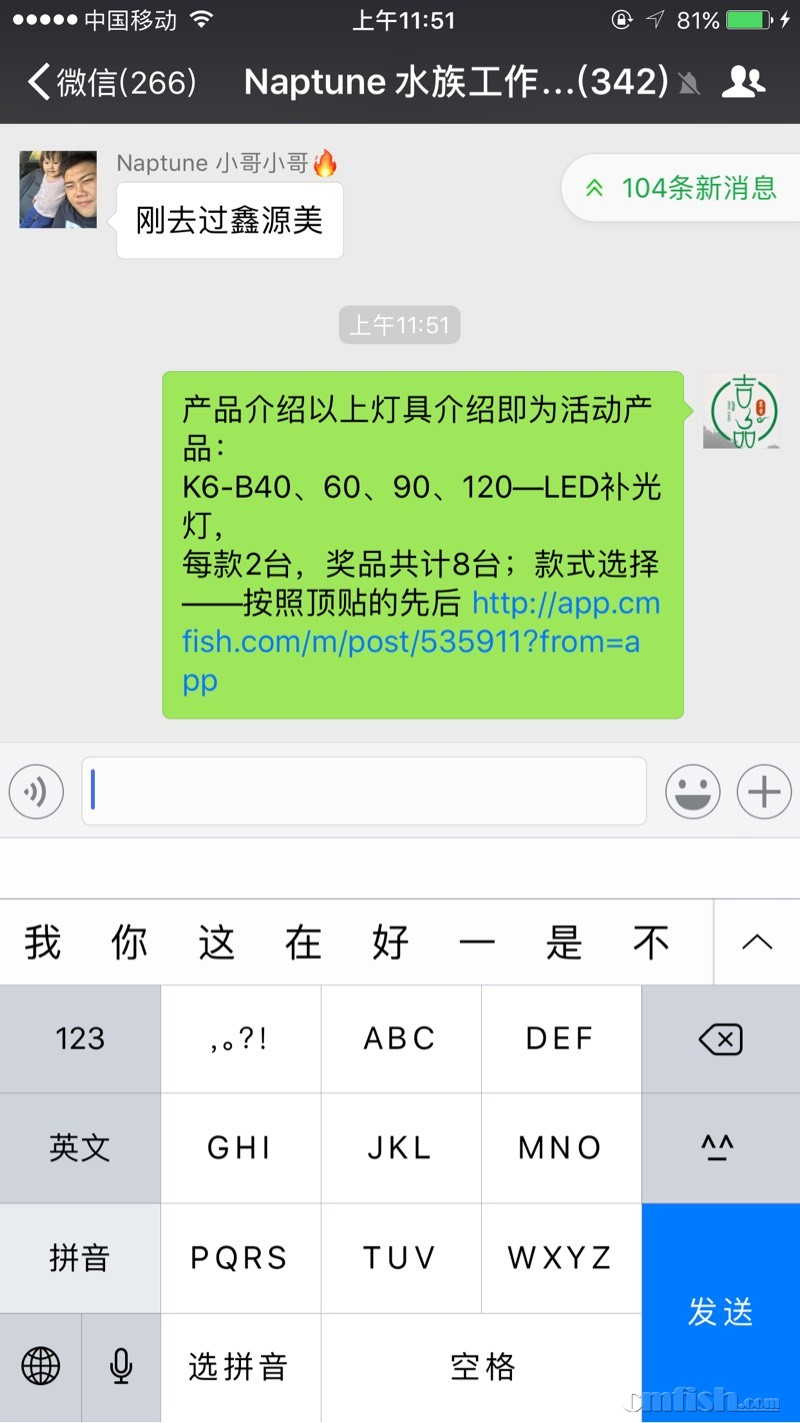Jump to the 104 new messages

point(682,188)
